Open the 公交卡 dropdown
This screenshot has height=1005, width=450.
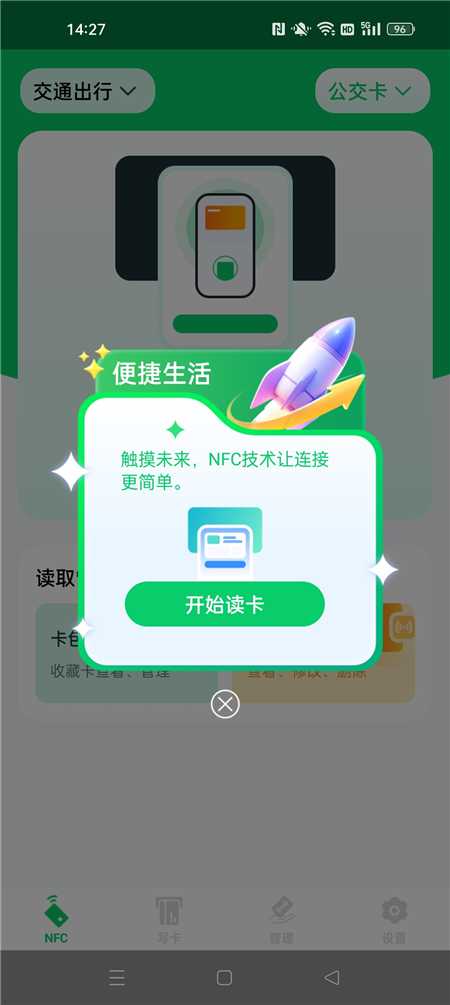point(372,91)
